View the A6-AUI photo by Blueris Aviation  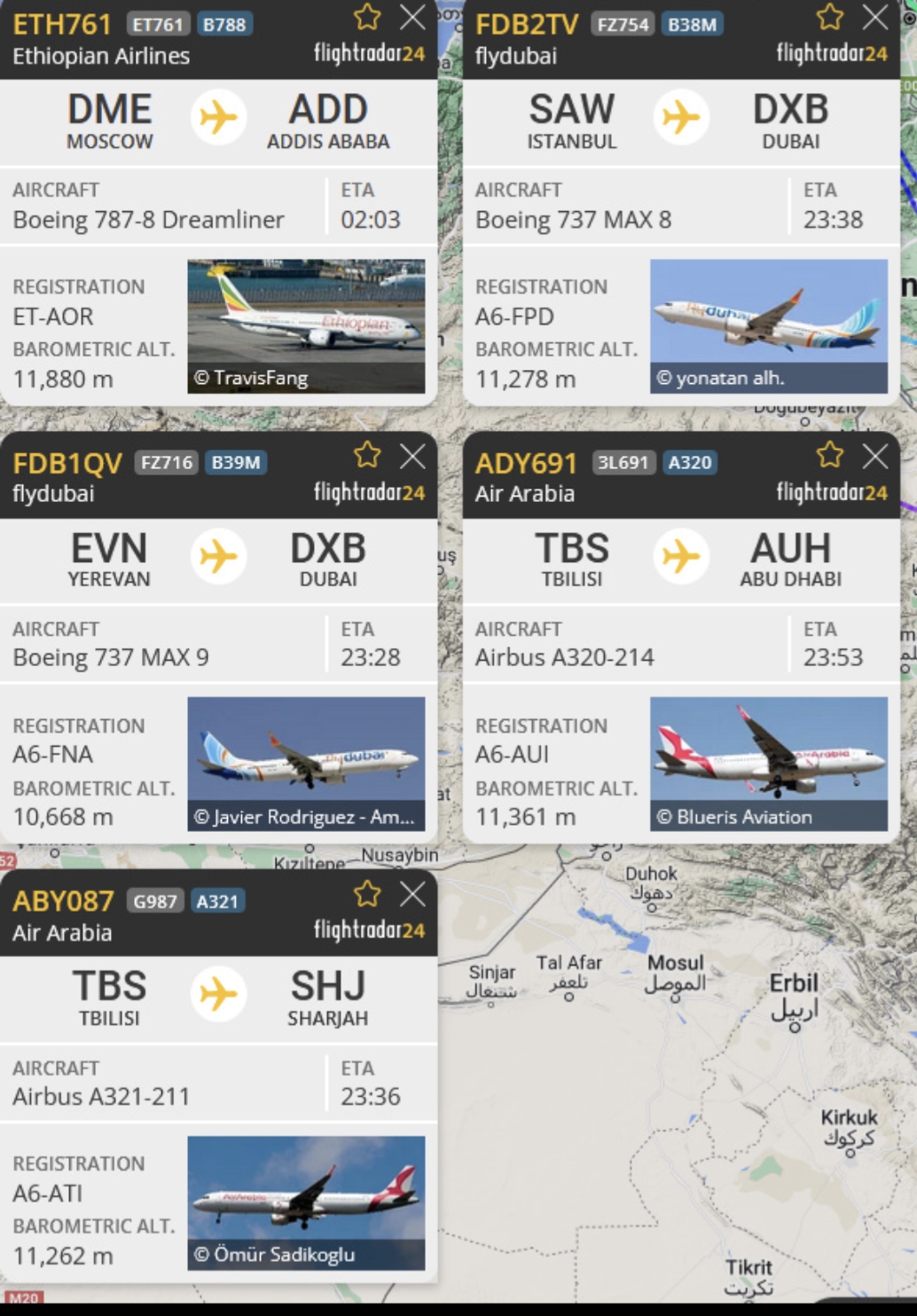click(x=768, y=764)
